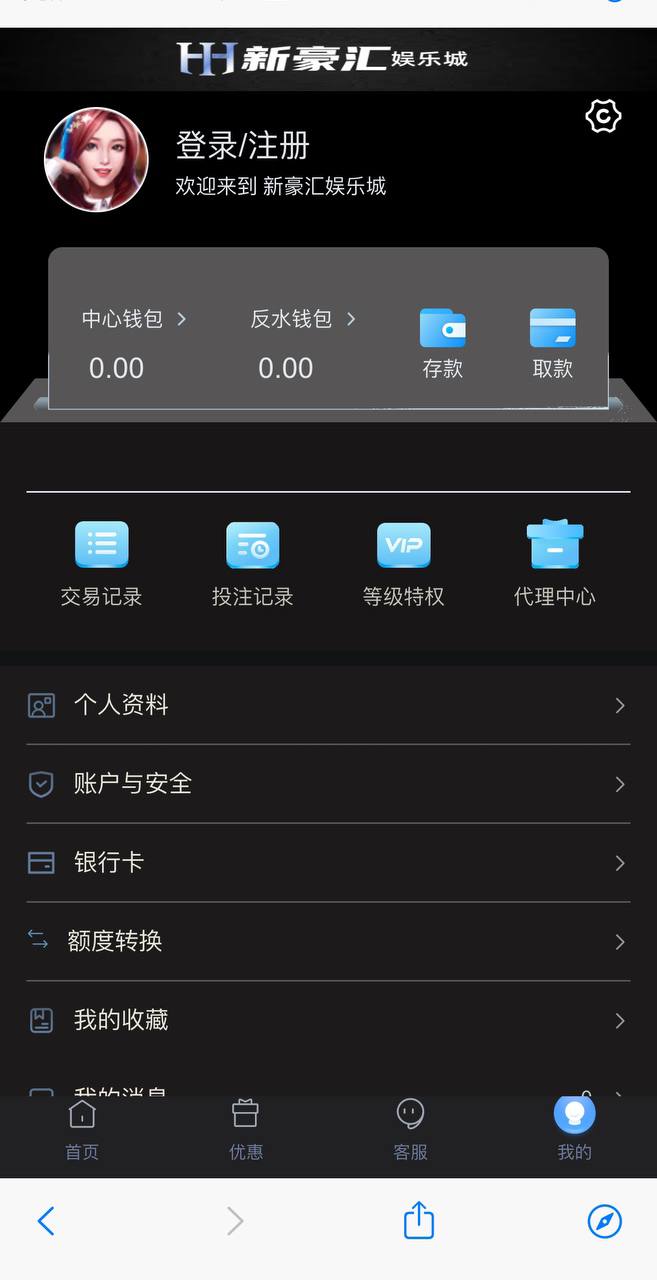The height and width of the screenshot is (1280, 657).
Task: Tap 登录/注册 to sign in
Action: (243, 146)
